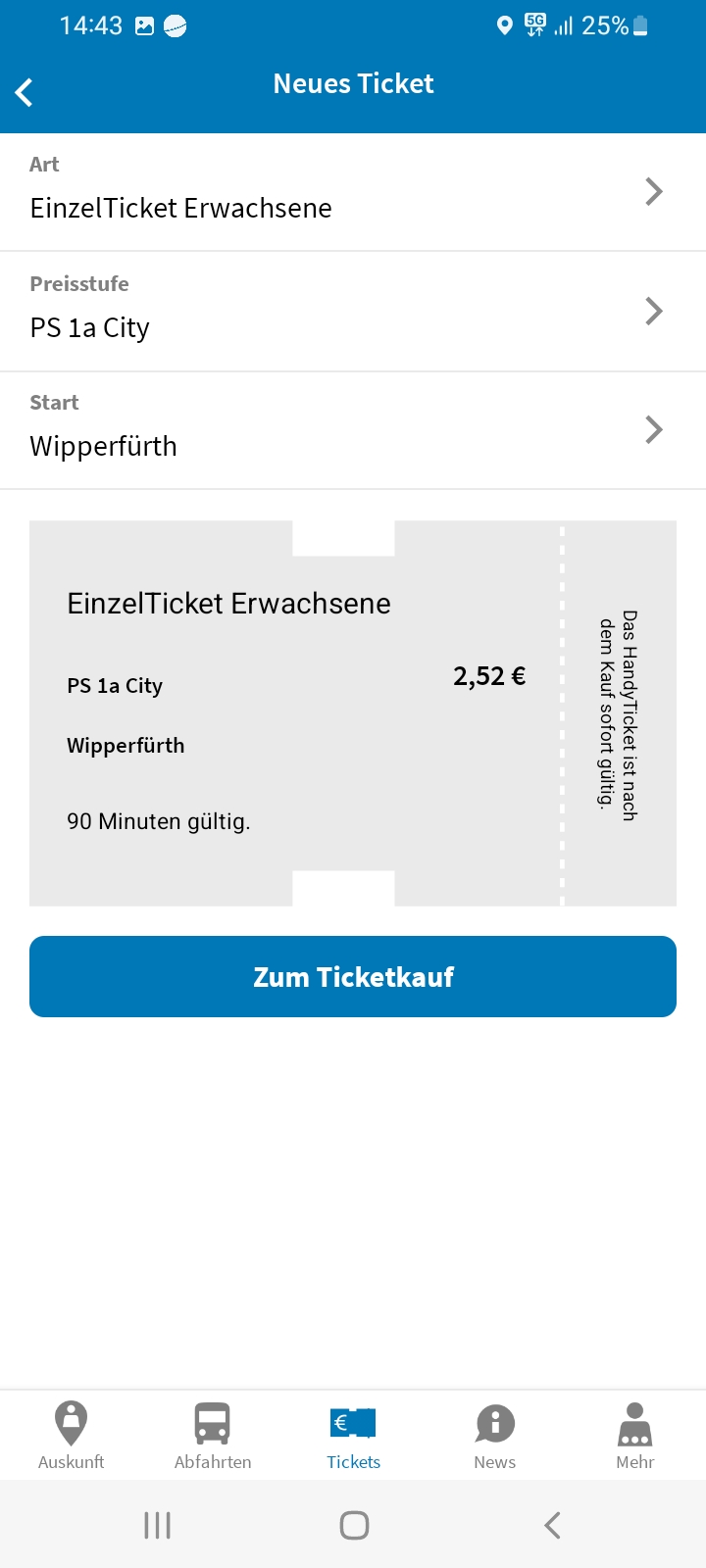706x1568 pixels.
Task: Switch to the Auskunft tab
Action: pos(71,1435)
